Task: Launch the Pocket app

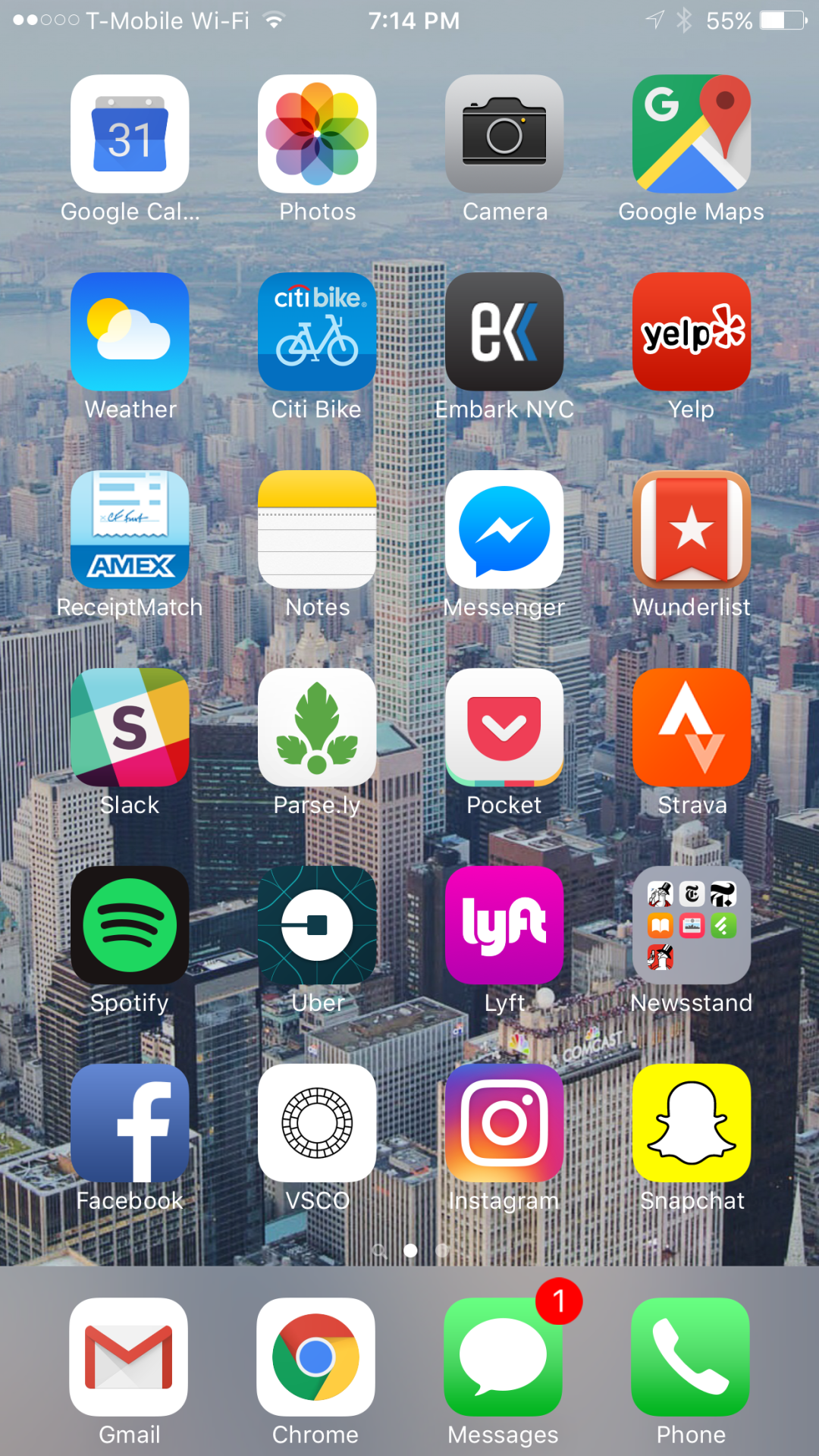Action: point(504,726)
